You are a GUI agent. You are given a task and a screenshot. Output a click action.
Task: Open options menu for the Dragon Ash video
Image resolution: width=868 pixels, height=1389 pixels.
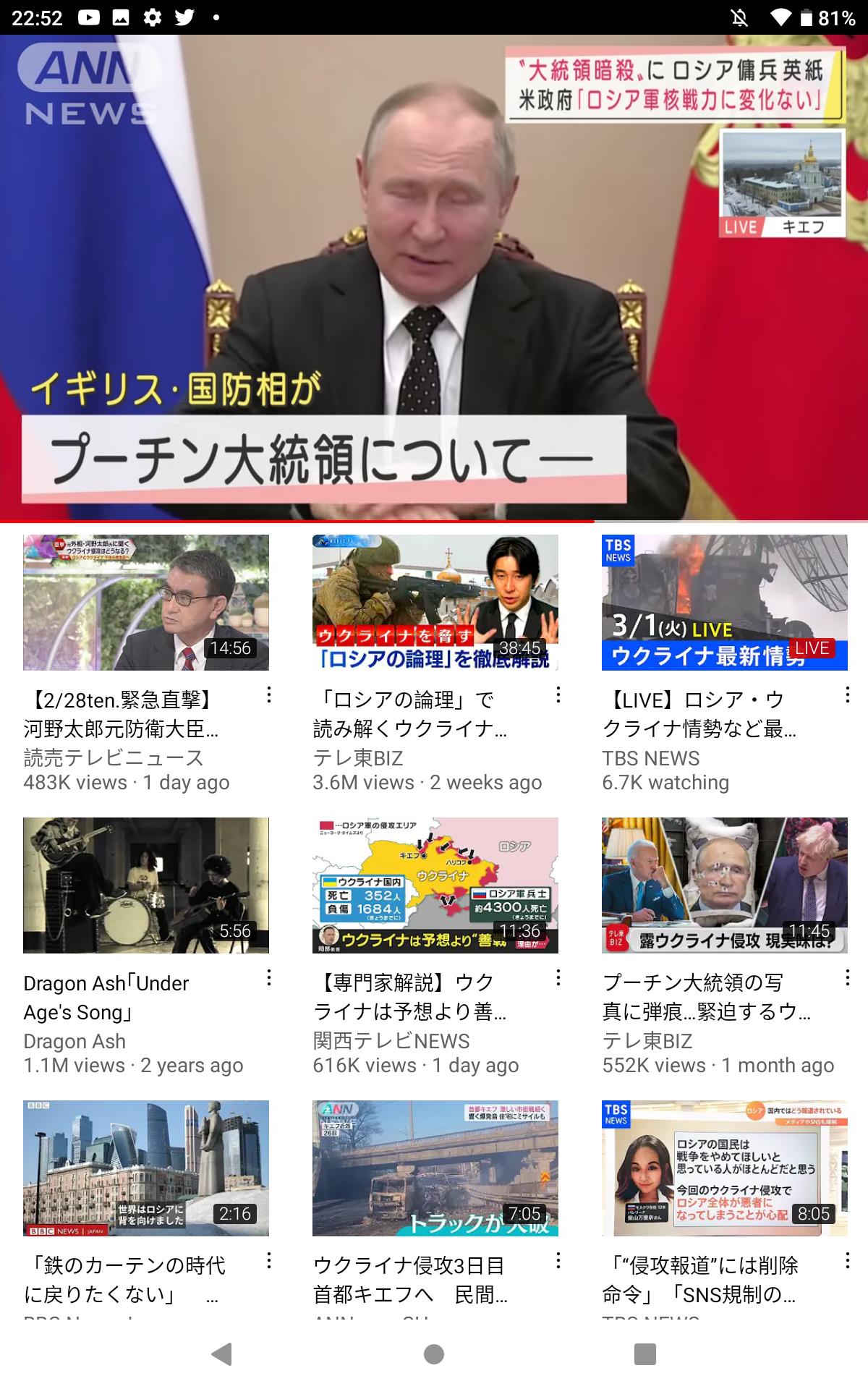269,978
